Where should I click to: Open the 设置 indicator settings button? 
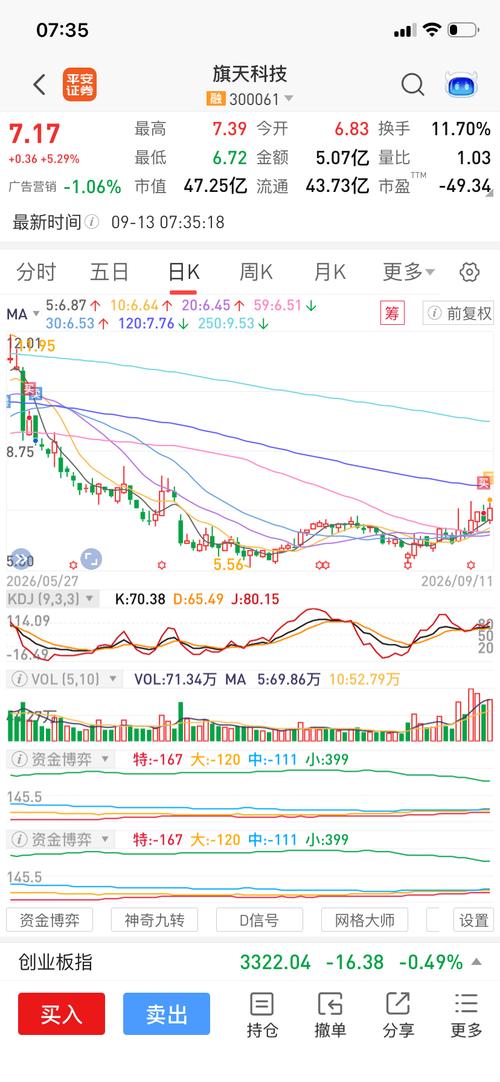tap(474, 920)
